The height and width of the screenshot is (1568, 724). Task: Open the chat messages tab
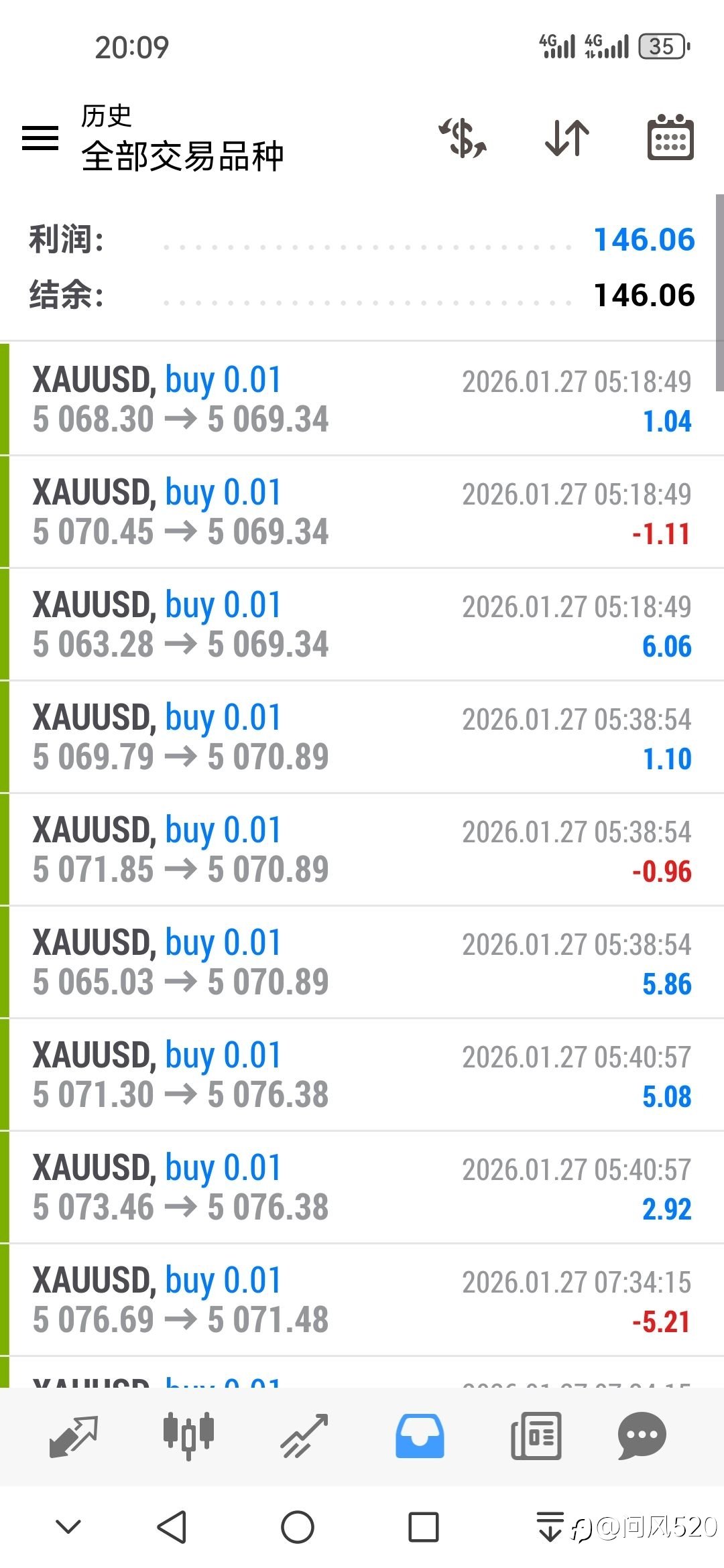(x=642, y=1436)
